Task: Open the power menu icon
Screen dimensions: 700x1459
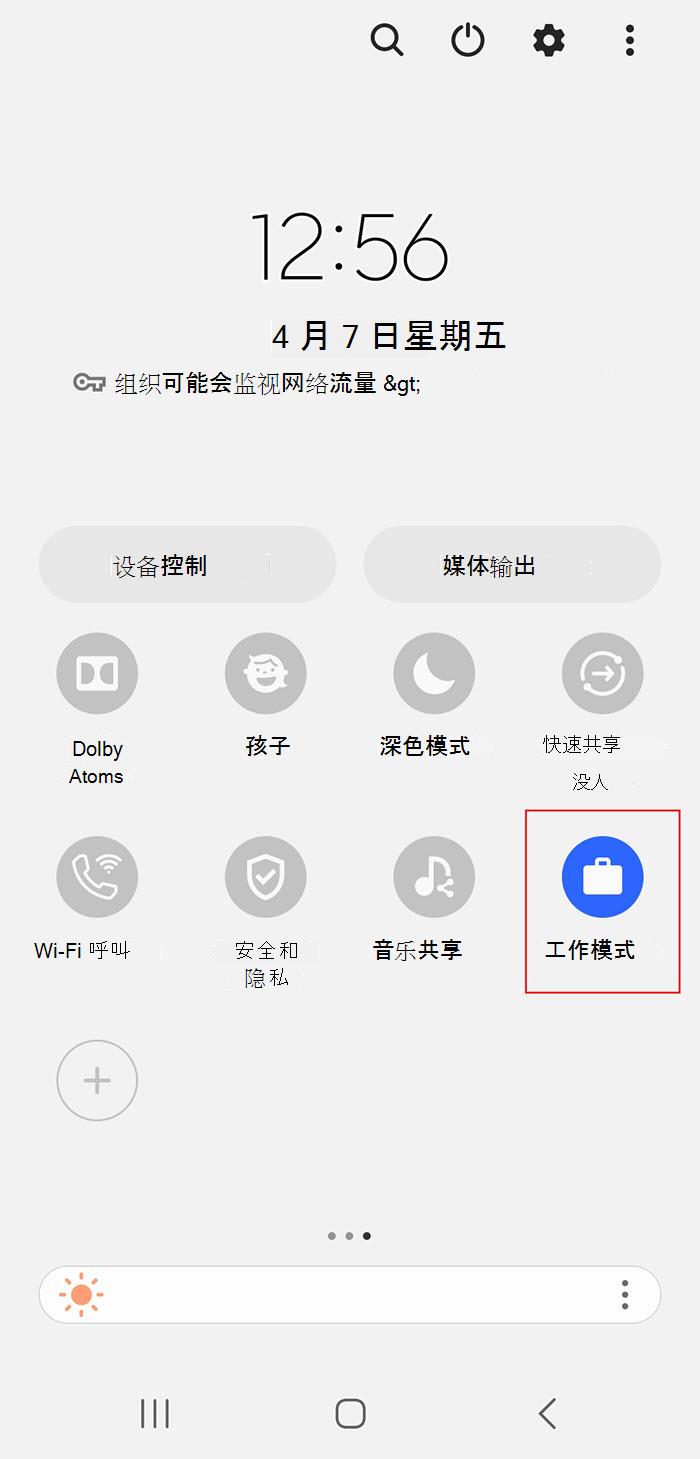Action: pos(468,41)
